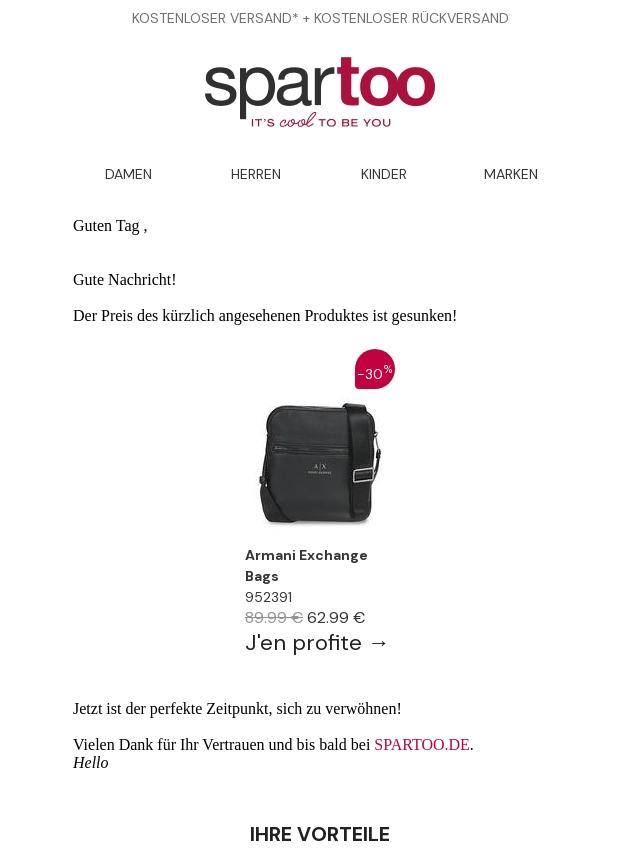
Task: Open the Armani Exchange Bags title
Action: click(x=306, y=565)
